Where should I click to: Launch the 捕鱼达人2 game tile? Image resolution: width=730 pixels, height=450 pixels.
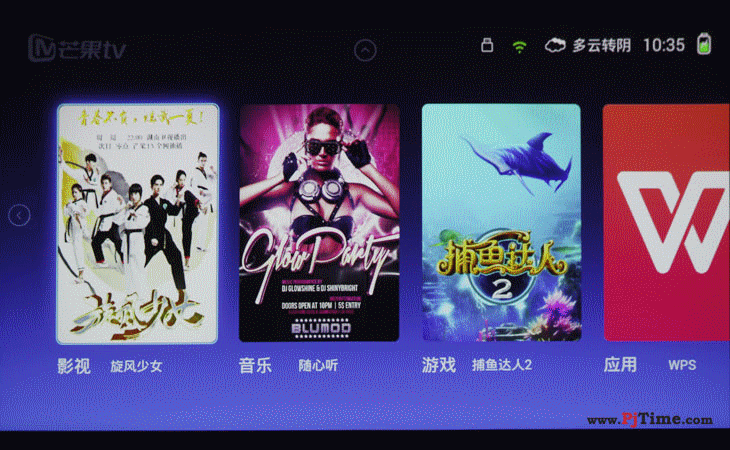[500, 223]
